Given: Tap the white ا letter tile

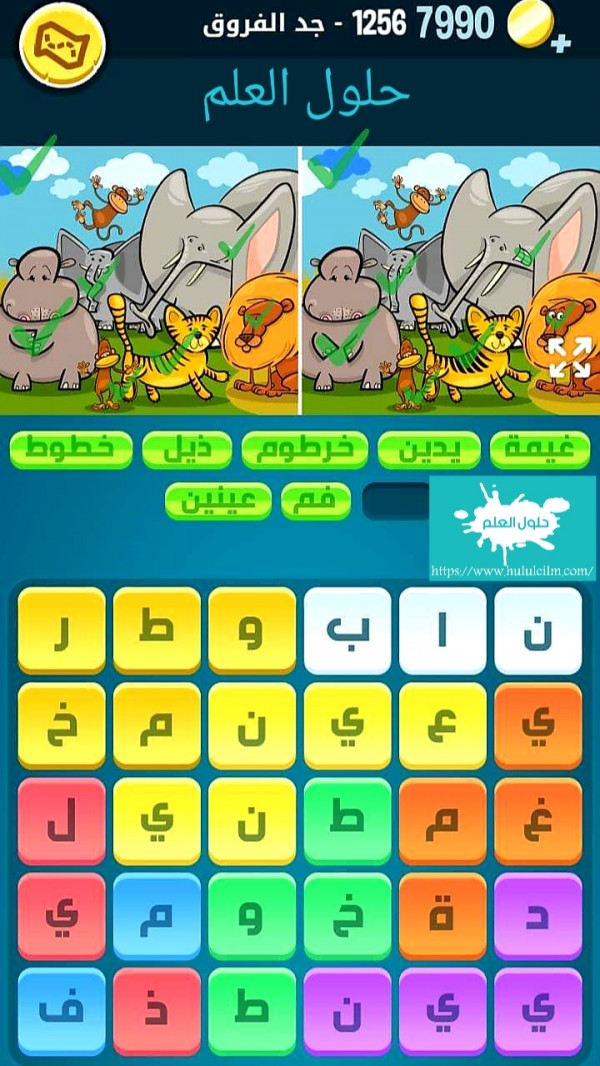Looking at the screenshot, I should pos(442,630).
